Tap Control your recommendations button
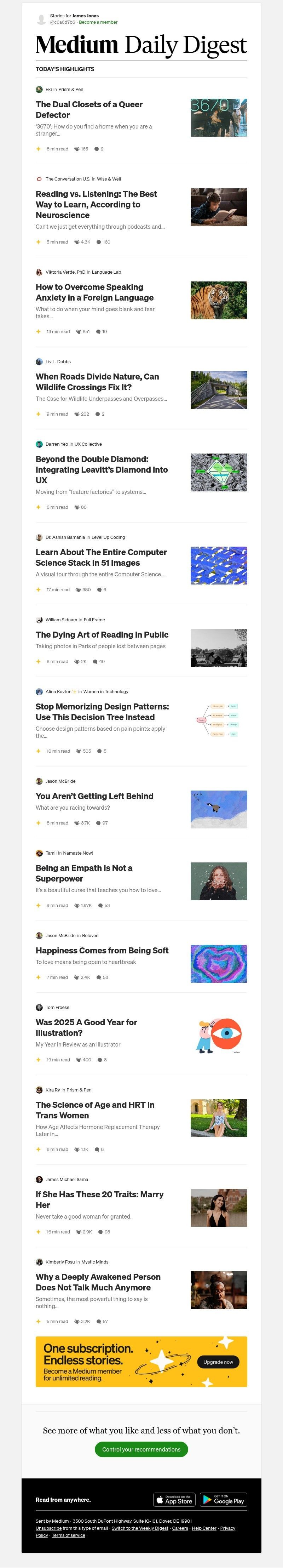This screenshot has height=1568, width=283. tap(141, 1449)
